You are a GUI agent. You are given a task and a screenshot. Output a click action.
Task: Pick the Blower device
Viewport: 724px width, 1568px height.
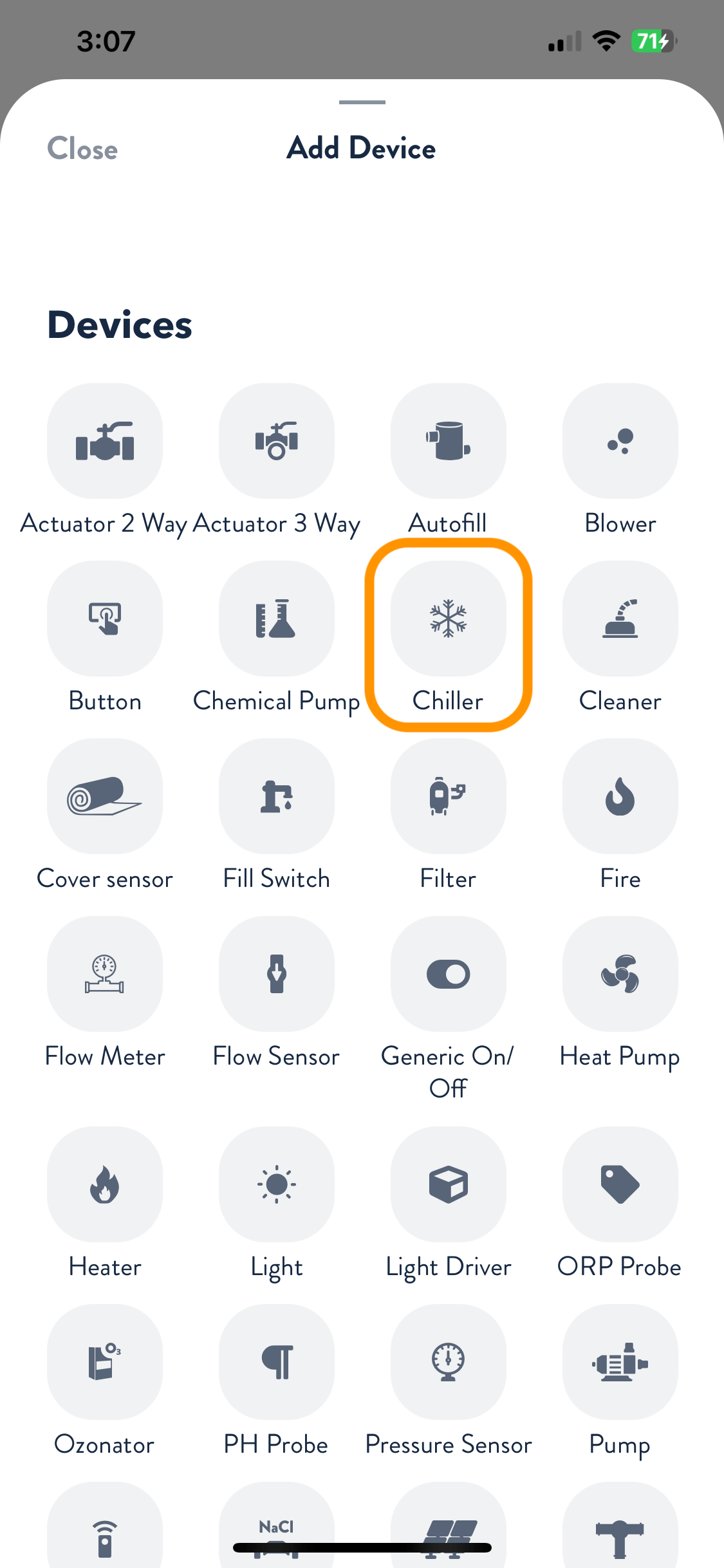[620, 442]
